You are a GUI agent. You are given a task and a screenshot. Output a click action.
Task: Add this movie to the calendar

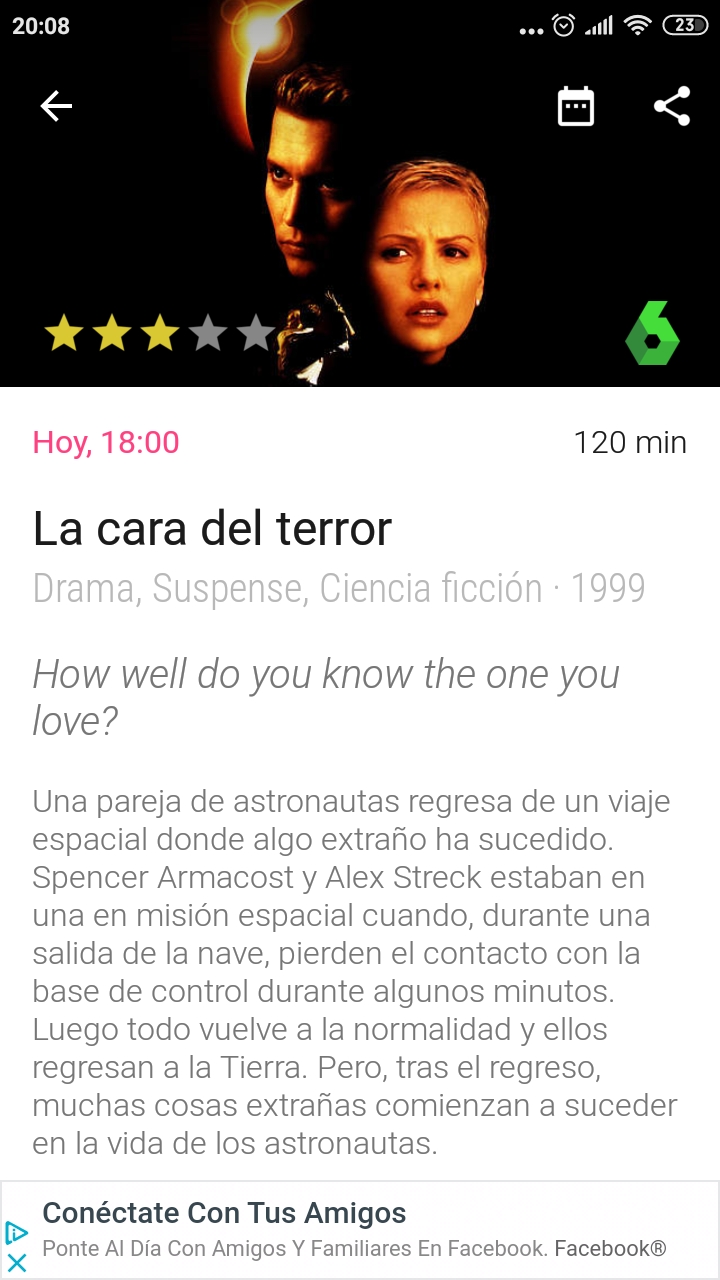[x=575, y=106]
